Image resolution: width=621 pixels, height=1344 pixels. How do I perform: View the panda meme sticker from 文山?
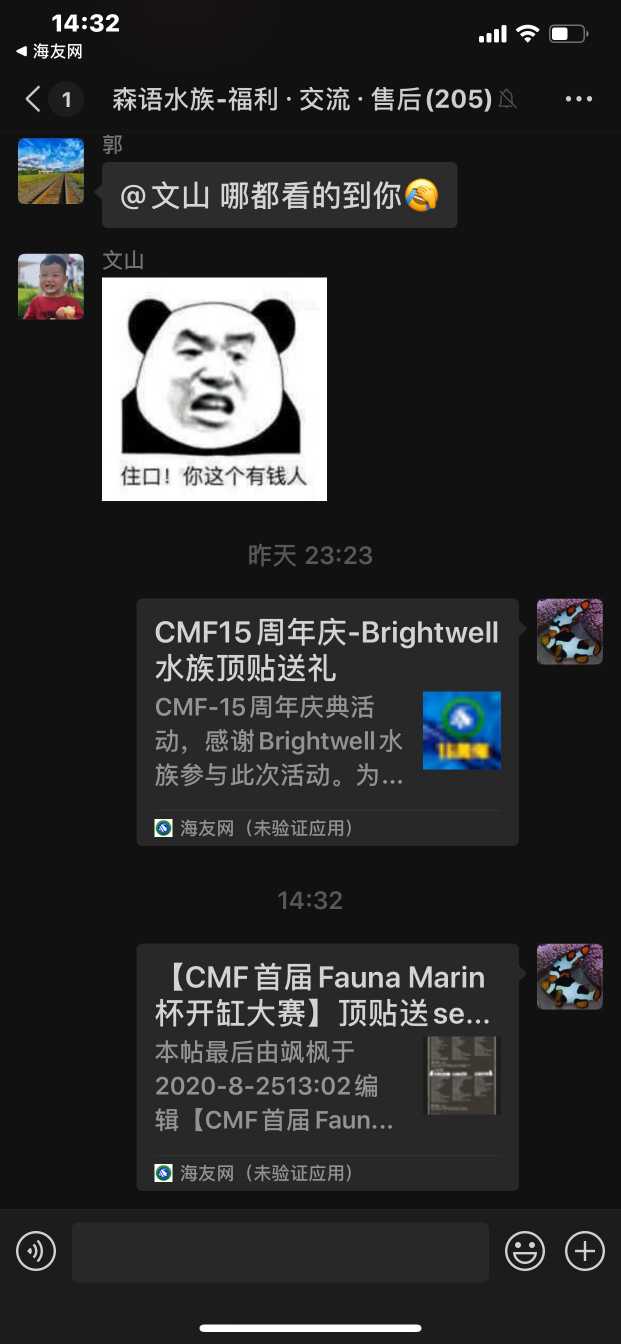click(x=214, y=389)
